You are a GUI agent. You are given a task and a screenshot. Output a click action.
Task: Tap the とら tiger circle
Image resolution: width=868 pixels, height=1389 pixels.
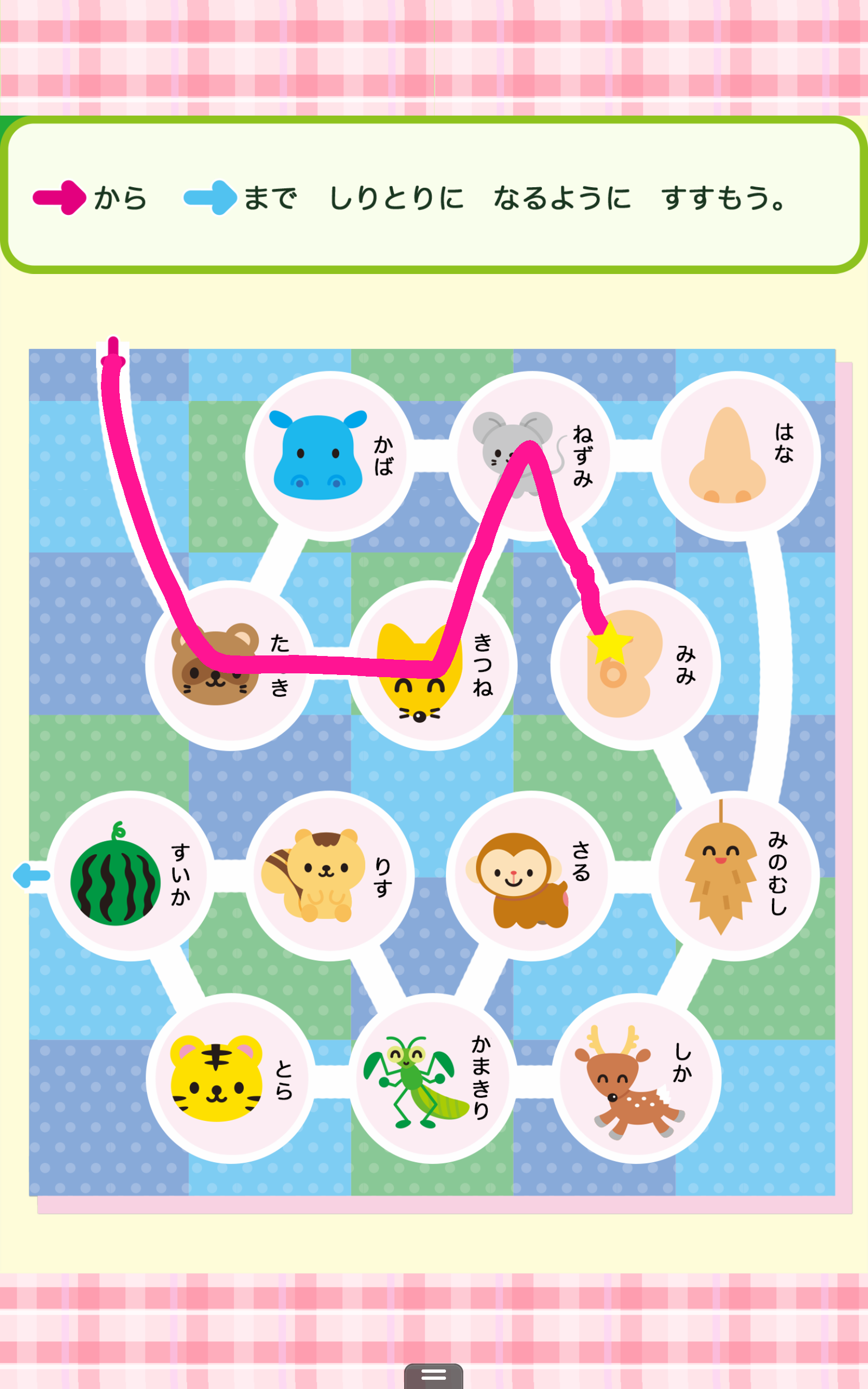coord(230,1079)
